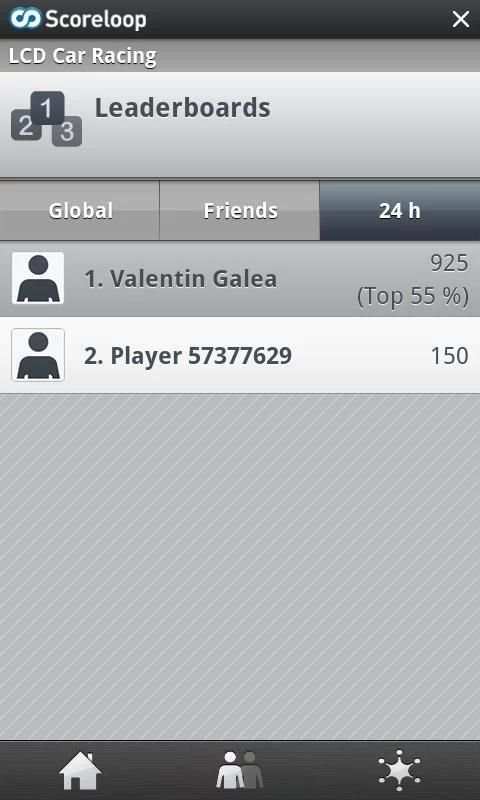This screenshot has height=800, width=480.
Task: Go to the Scoreloop home screen
Action: [x=80, y=770]
